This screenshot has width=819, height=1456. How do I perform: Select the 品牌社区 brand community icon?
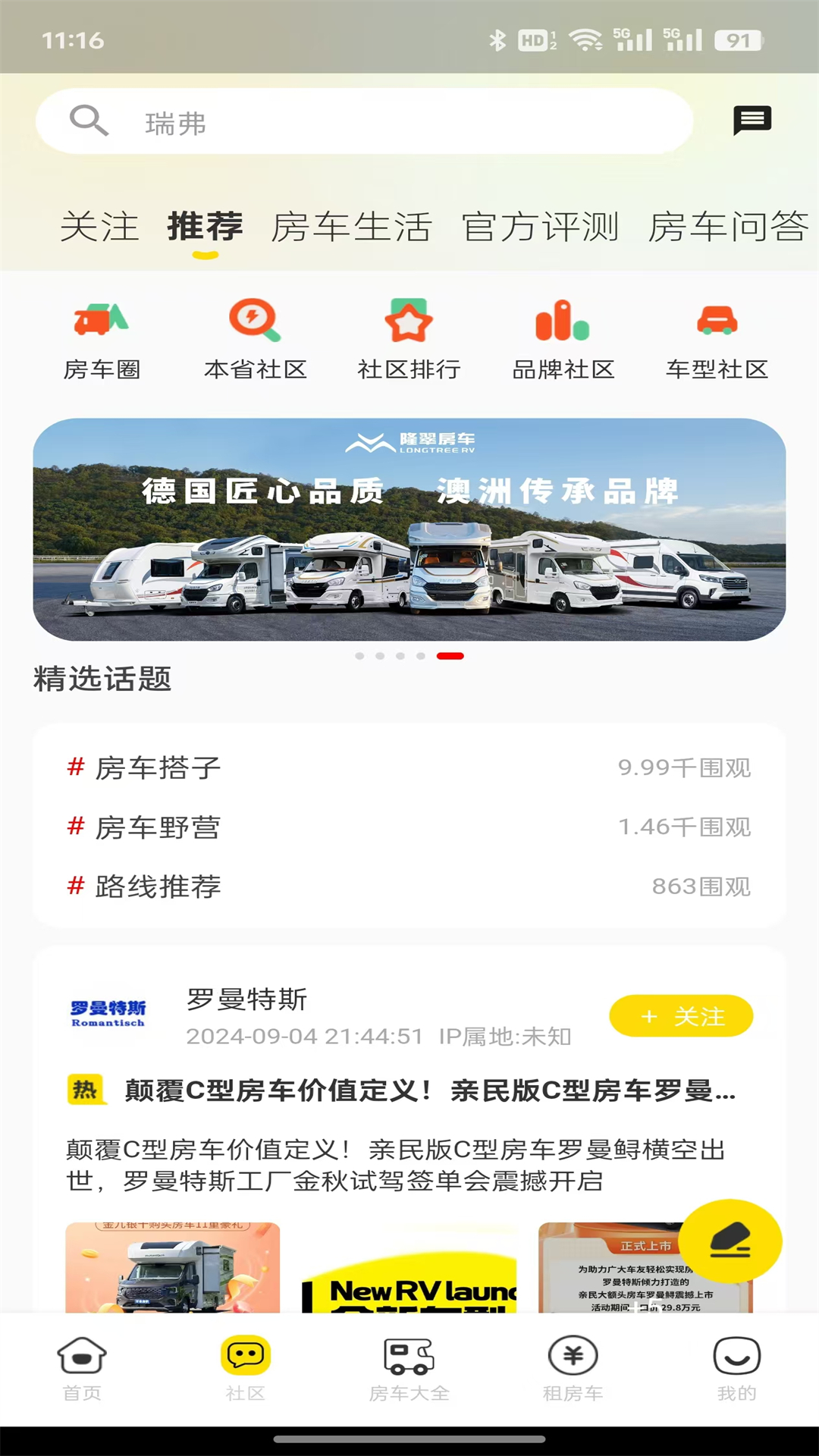561,334
